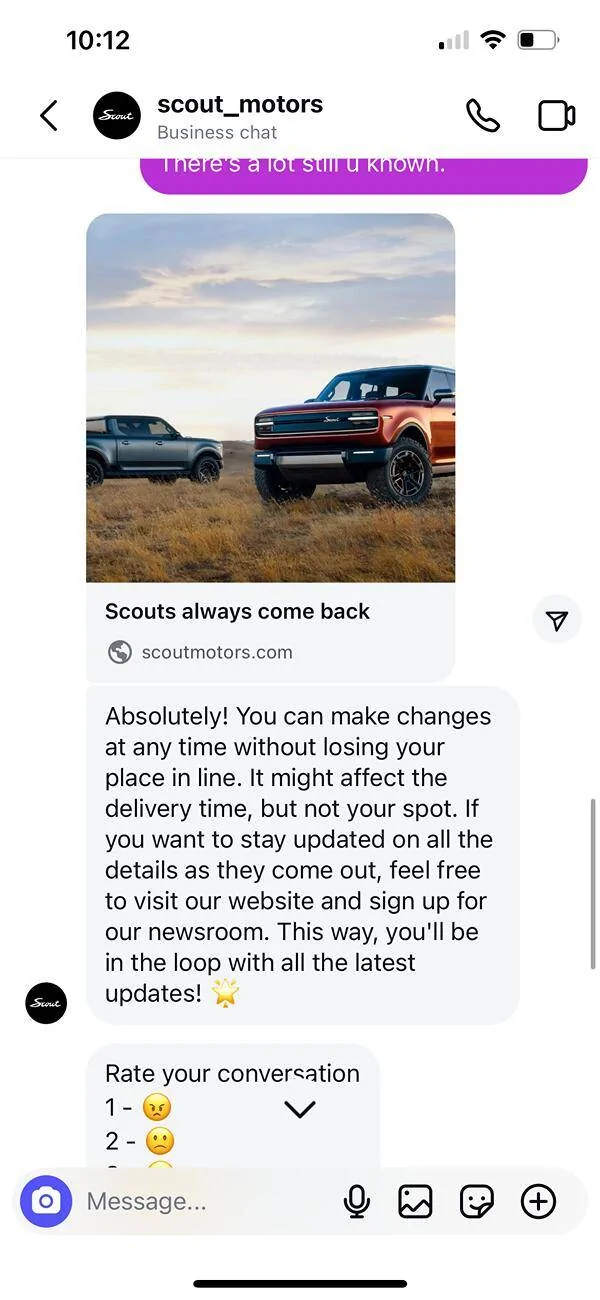Open scout_motors profile from header name
The width and height of the screenshot is (600, 1300).
[x=240, y=105]
